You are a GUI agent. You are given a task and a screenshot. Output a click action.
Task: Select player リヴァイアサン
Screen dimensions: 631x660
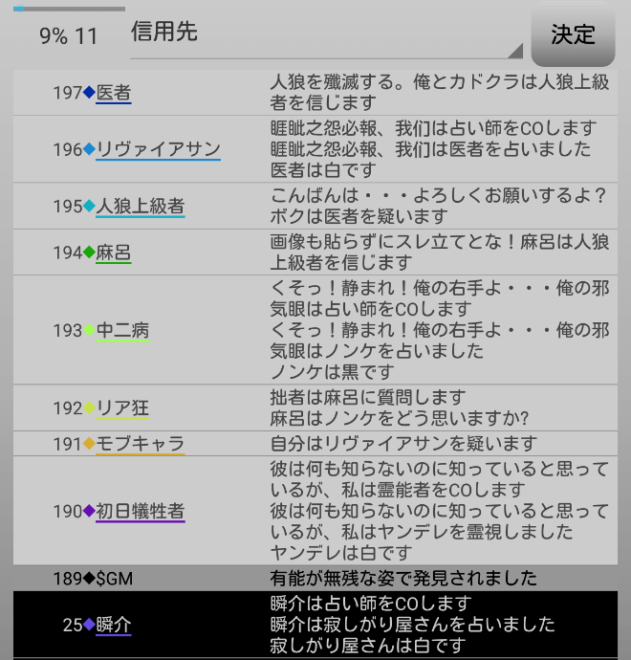[157, 150]
